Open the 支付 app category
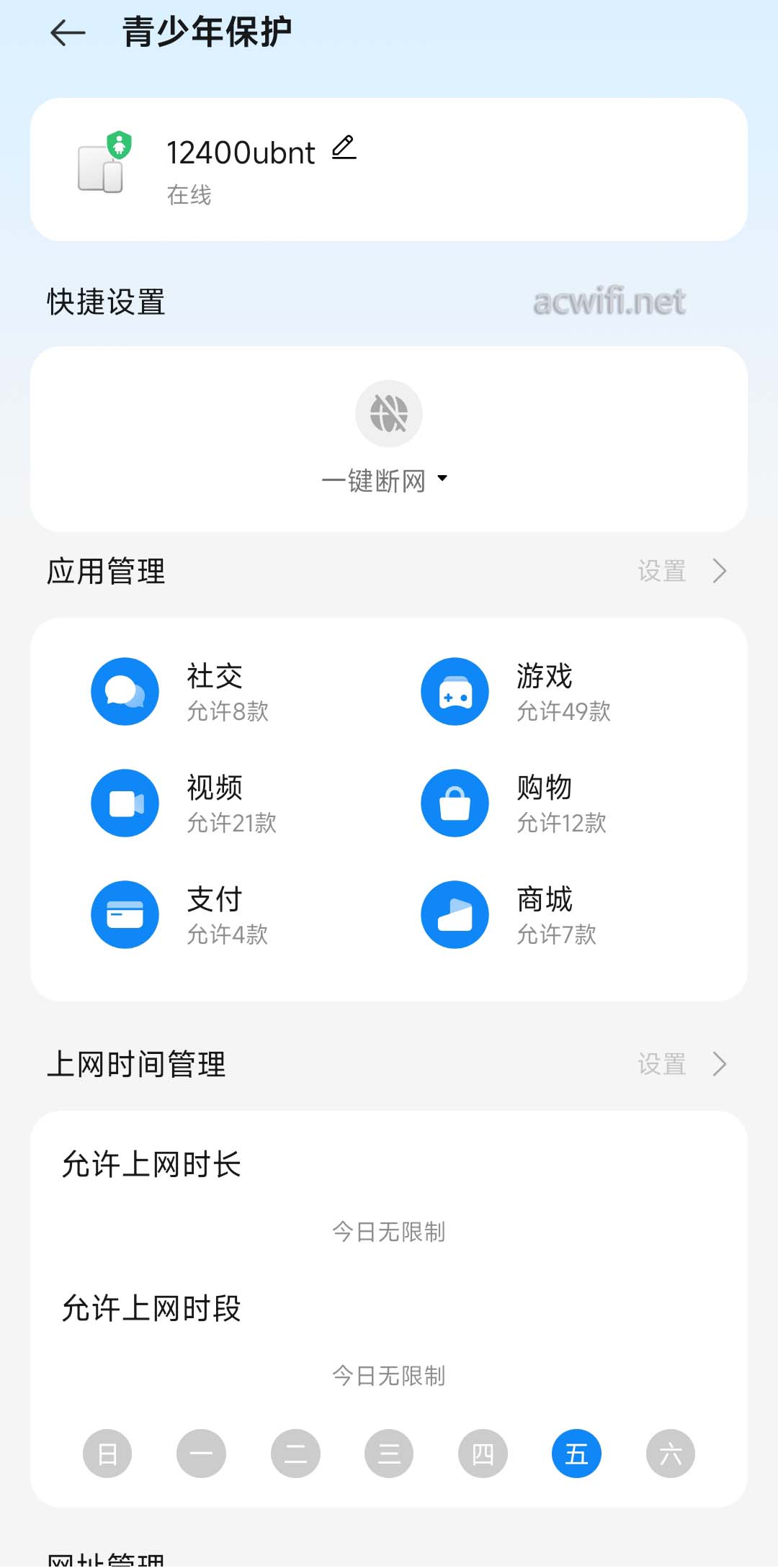 pyautogui.click(x=180, y=914)
